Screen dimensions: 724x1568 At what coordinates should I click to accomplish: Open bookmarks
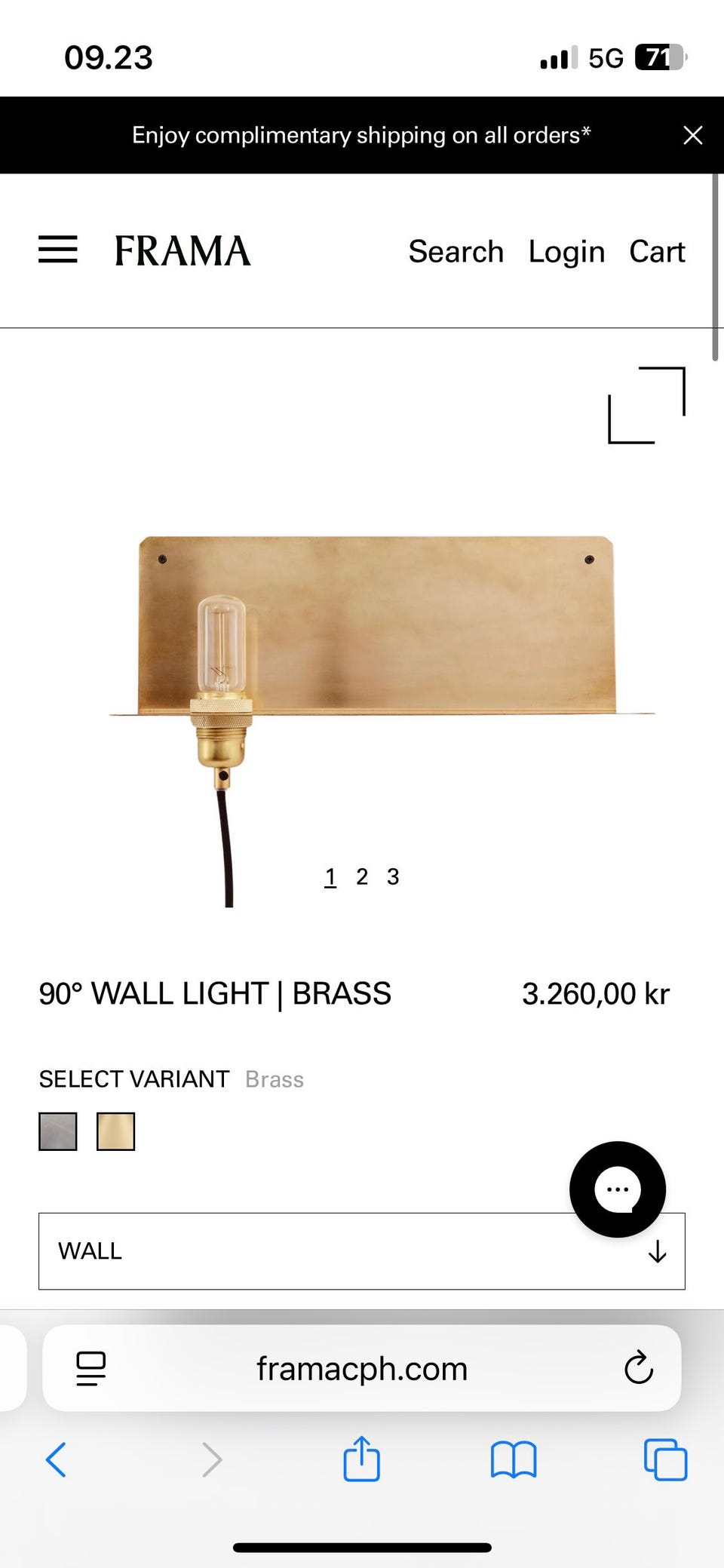click(x=514, y=1459)
